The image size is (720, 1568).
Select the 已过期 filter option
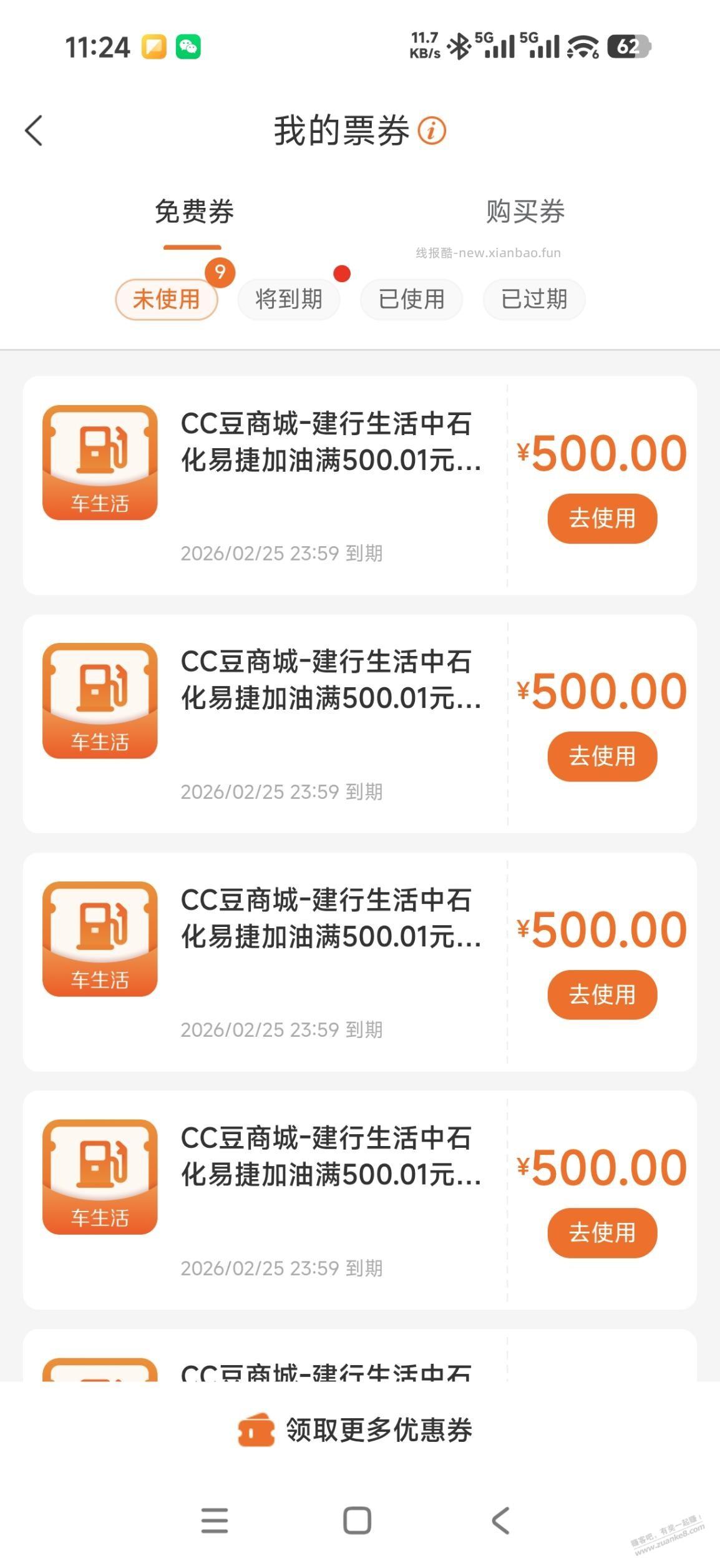click(533, 300)
